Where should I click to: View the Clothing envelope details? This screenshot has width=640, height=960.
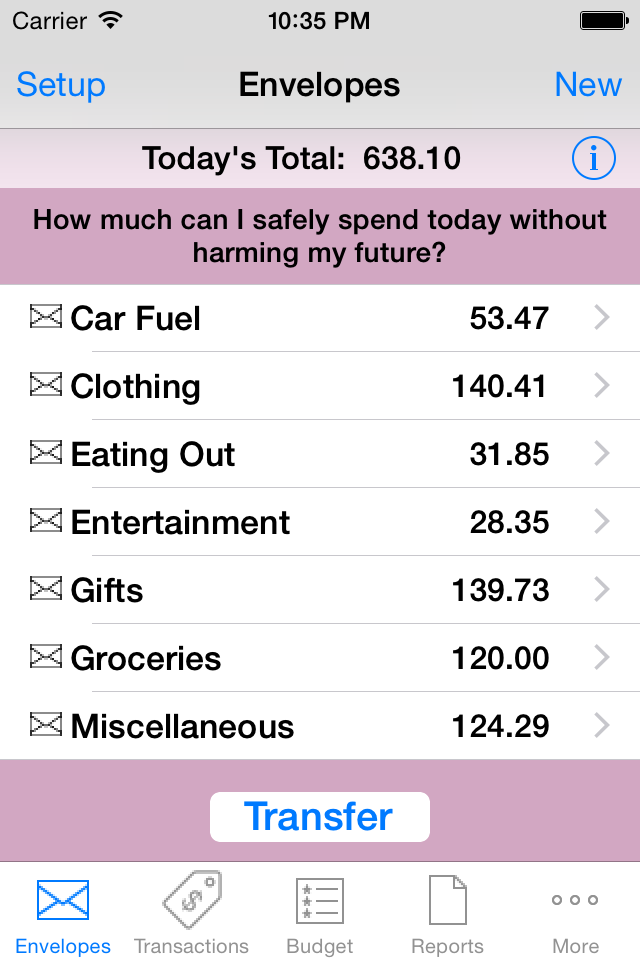(320, 386)
